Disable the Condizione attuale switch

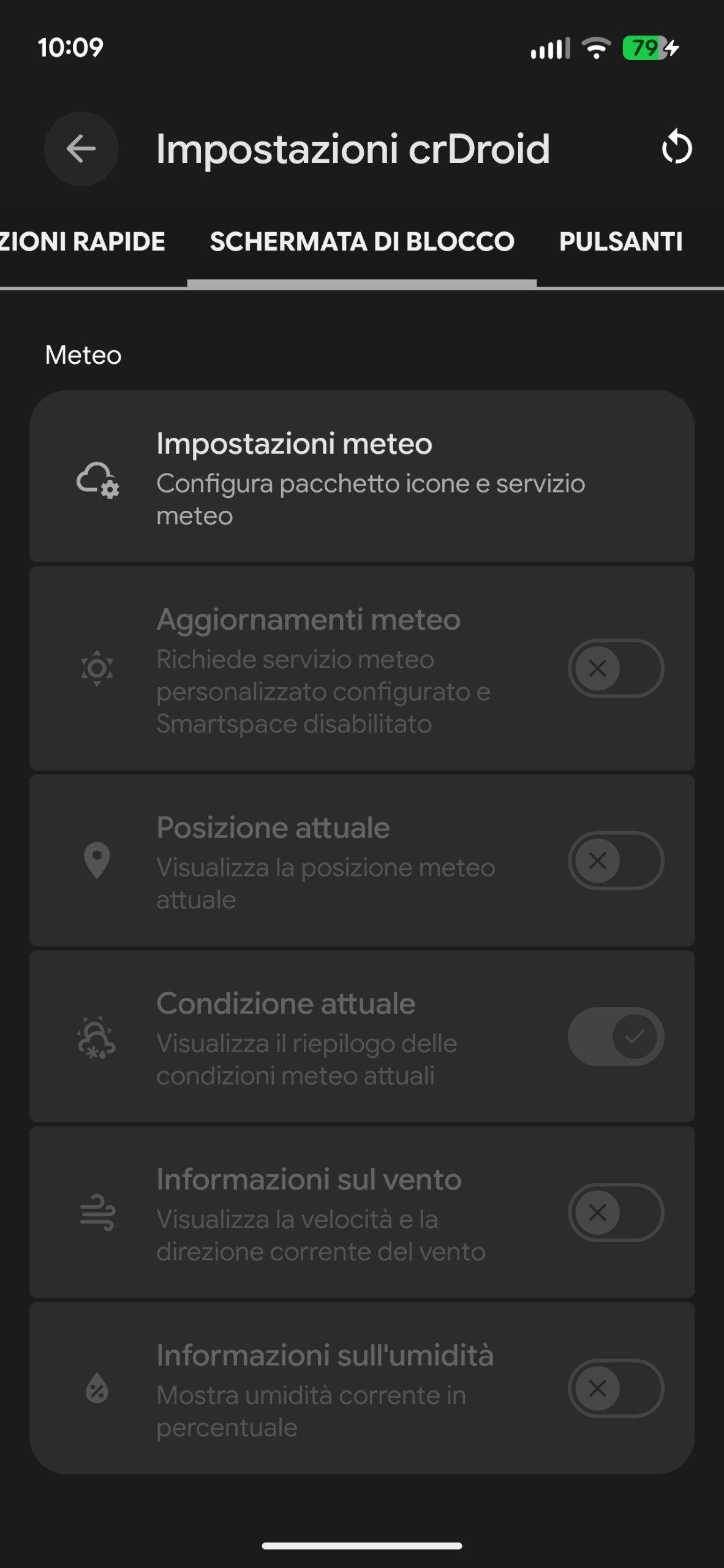pyautogui.click(x=616, y=1036)
